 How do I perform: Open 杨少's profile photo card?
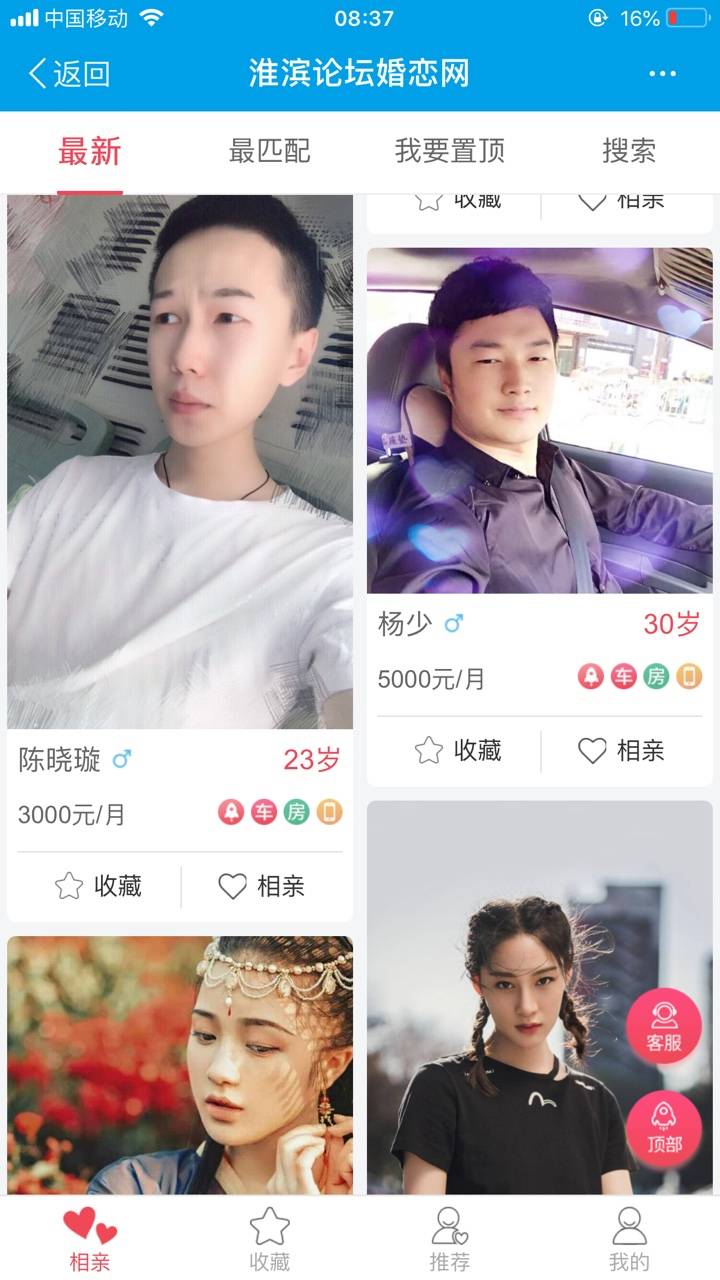point(540,421)
